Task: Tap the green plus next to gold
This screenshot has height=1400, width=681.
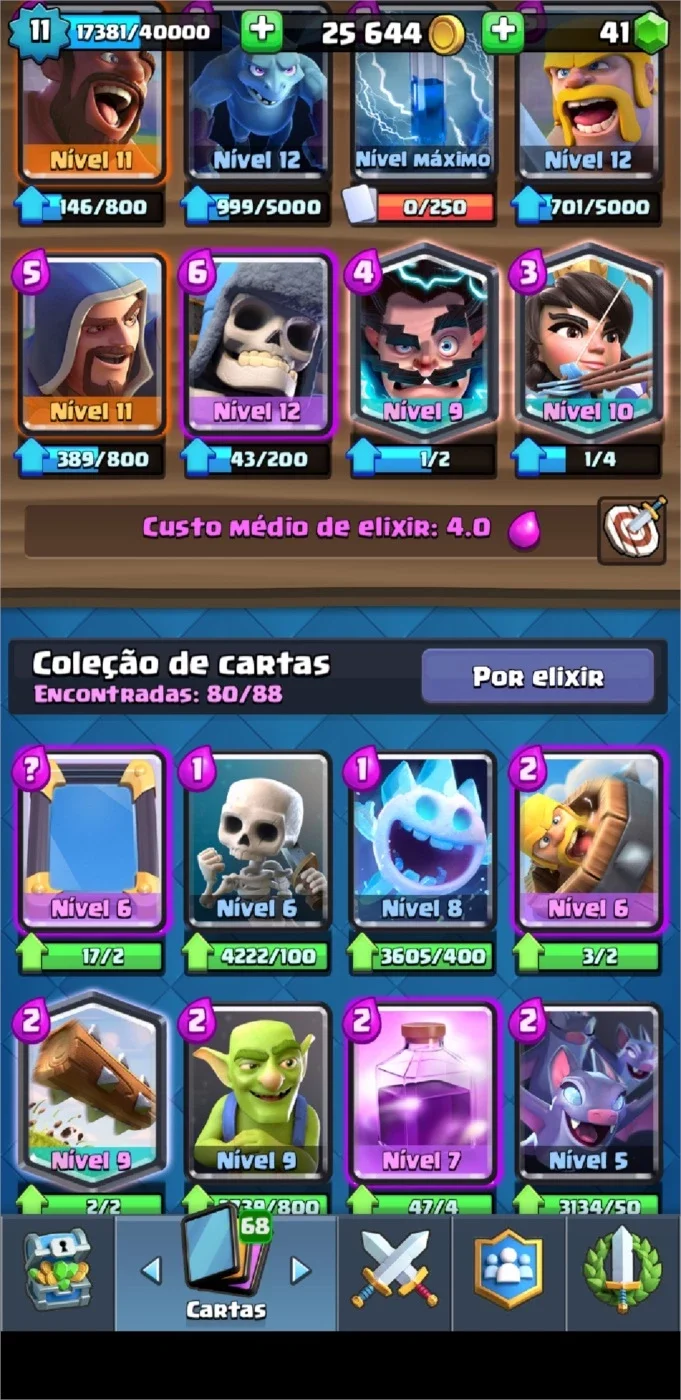Action: click(x=262, y=31)
